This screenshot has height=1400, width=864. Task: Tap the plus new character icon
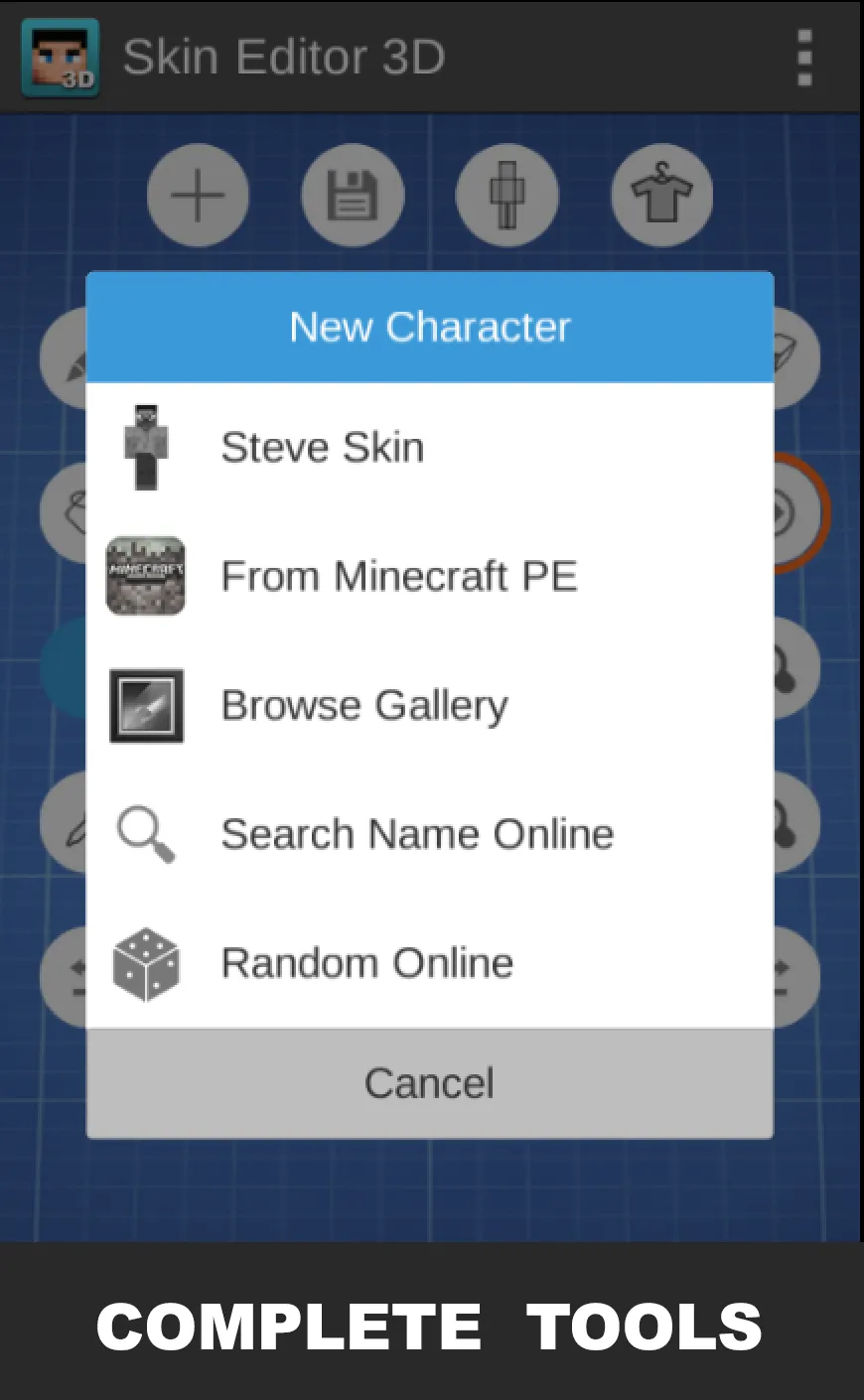[x=198, y=195]
